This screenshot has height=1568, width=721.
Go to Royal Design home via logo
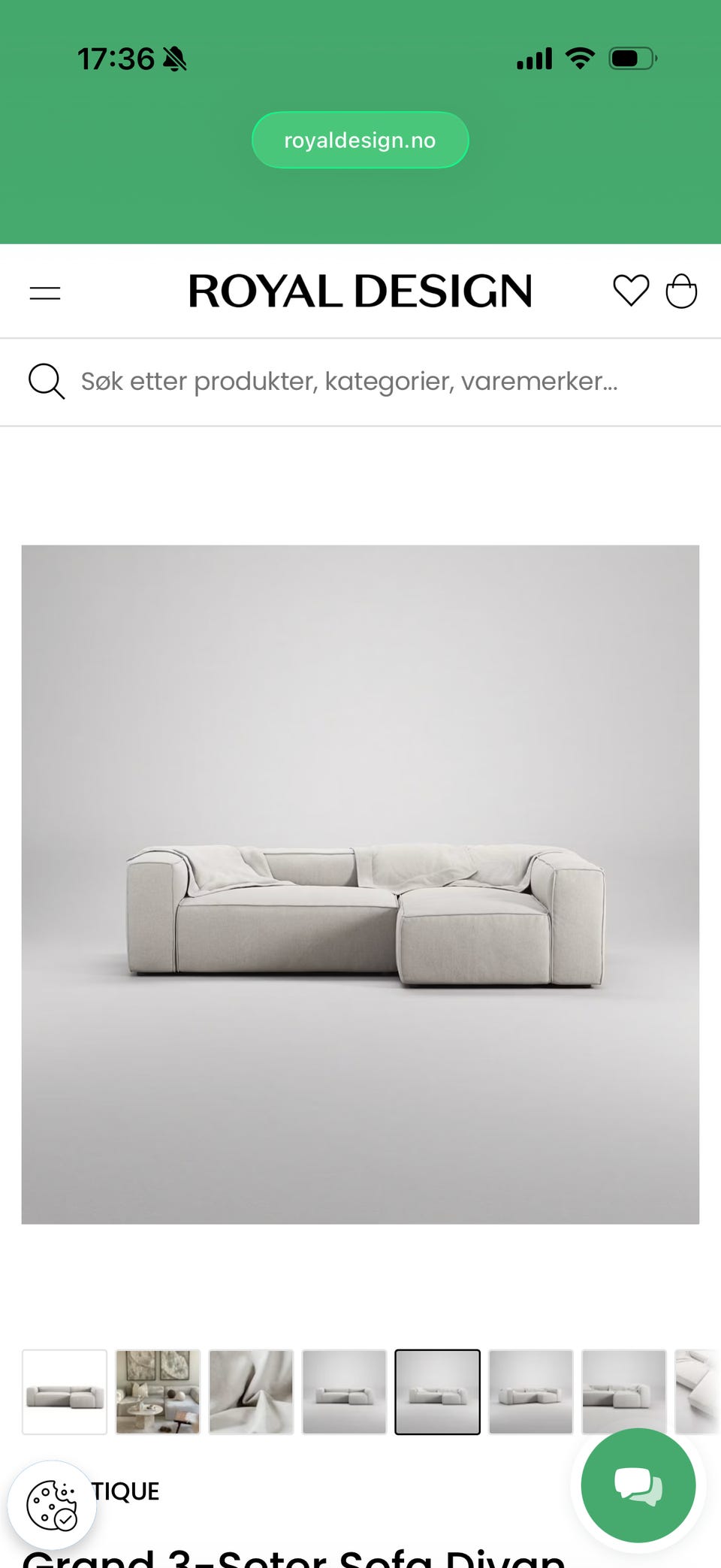coord(360,291)
